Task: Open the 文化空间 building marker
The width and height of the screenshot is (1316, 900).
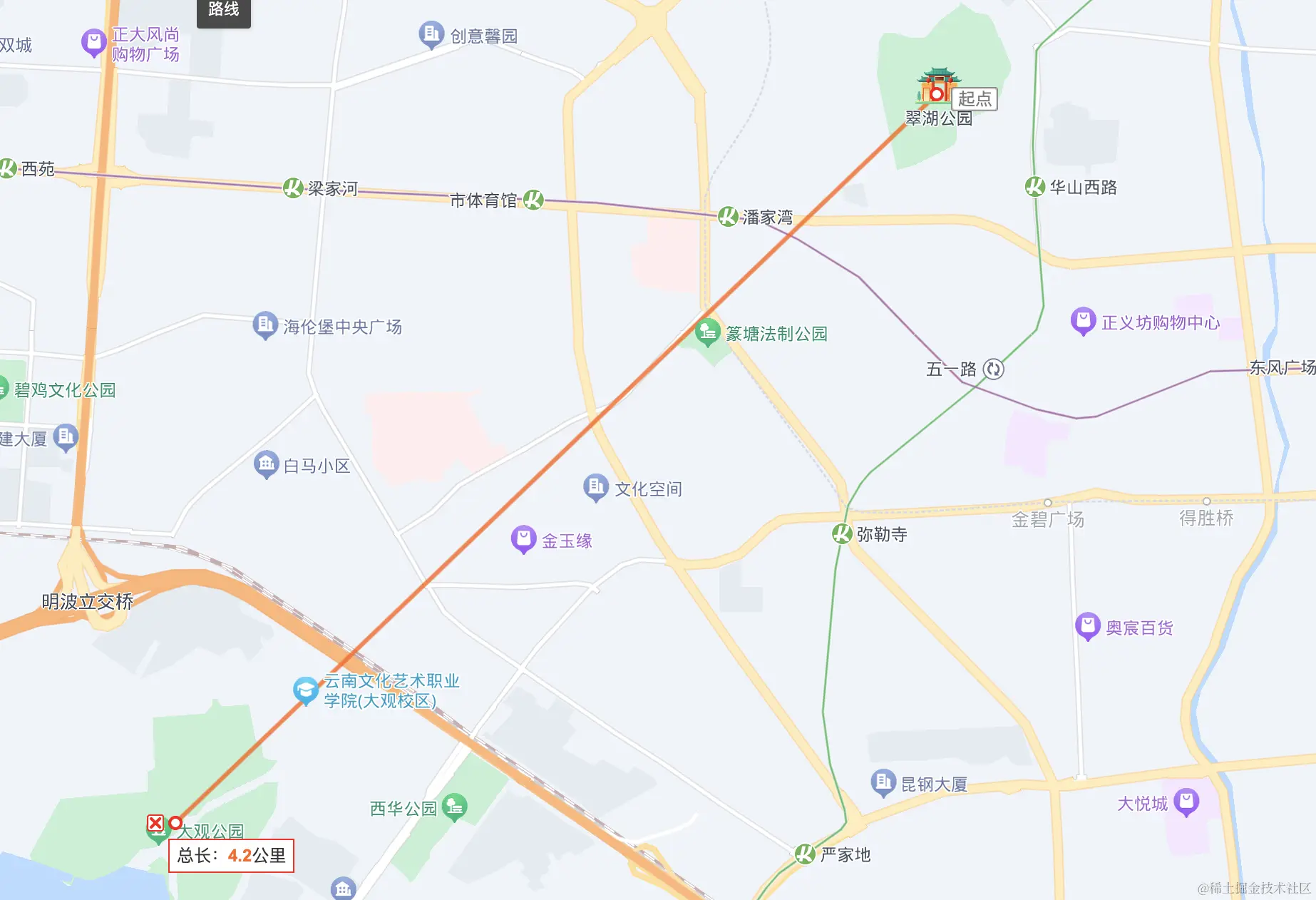Action: pyautogui.click(x=595, y=487)
